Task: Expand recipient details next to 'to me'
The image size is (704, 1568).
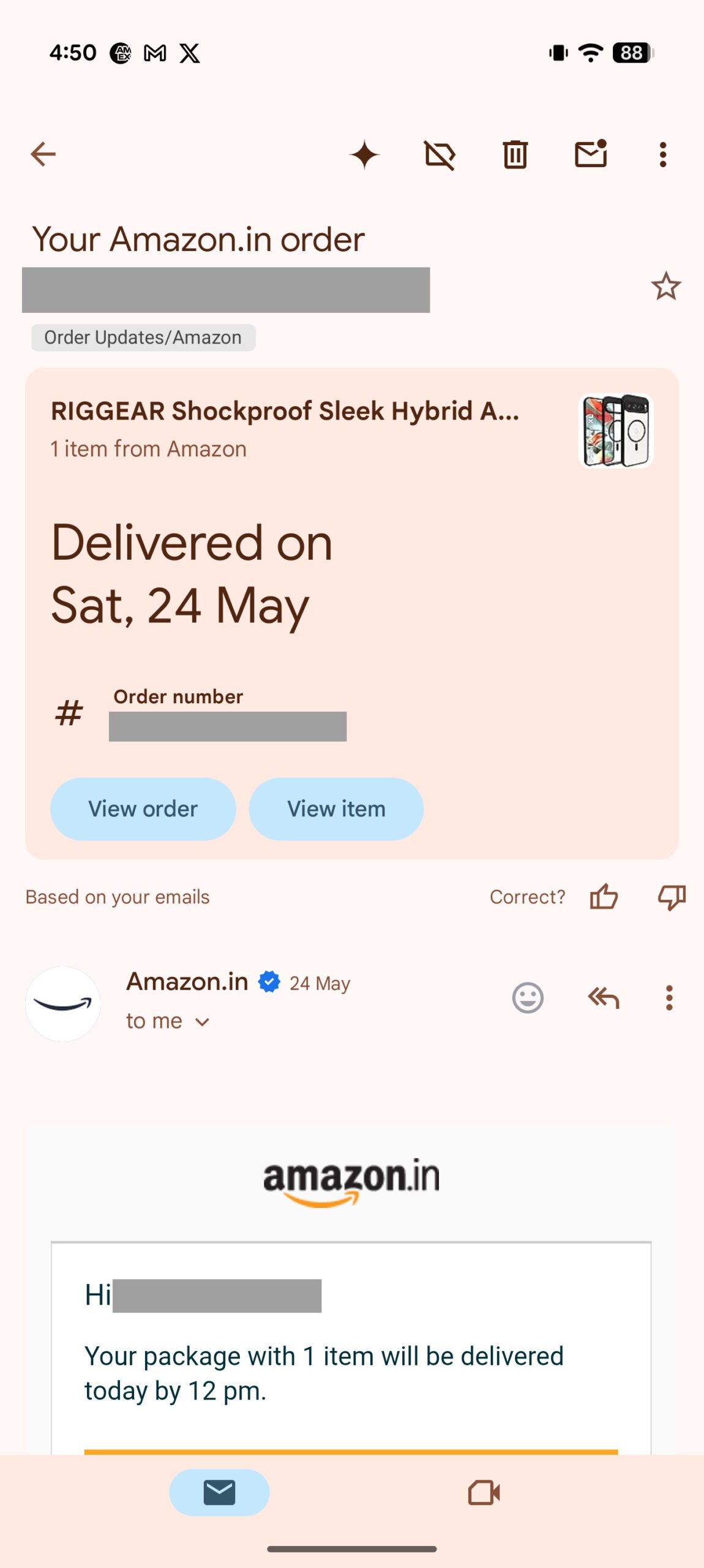Action: (x=202, y=1022)
